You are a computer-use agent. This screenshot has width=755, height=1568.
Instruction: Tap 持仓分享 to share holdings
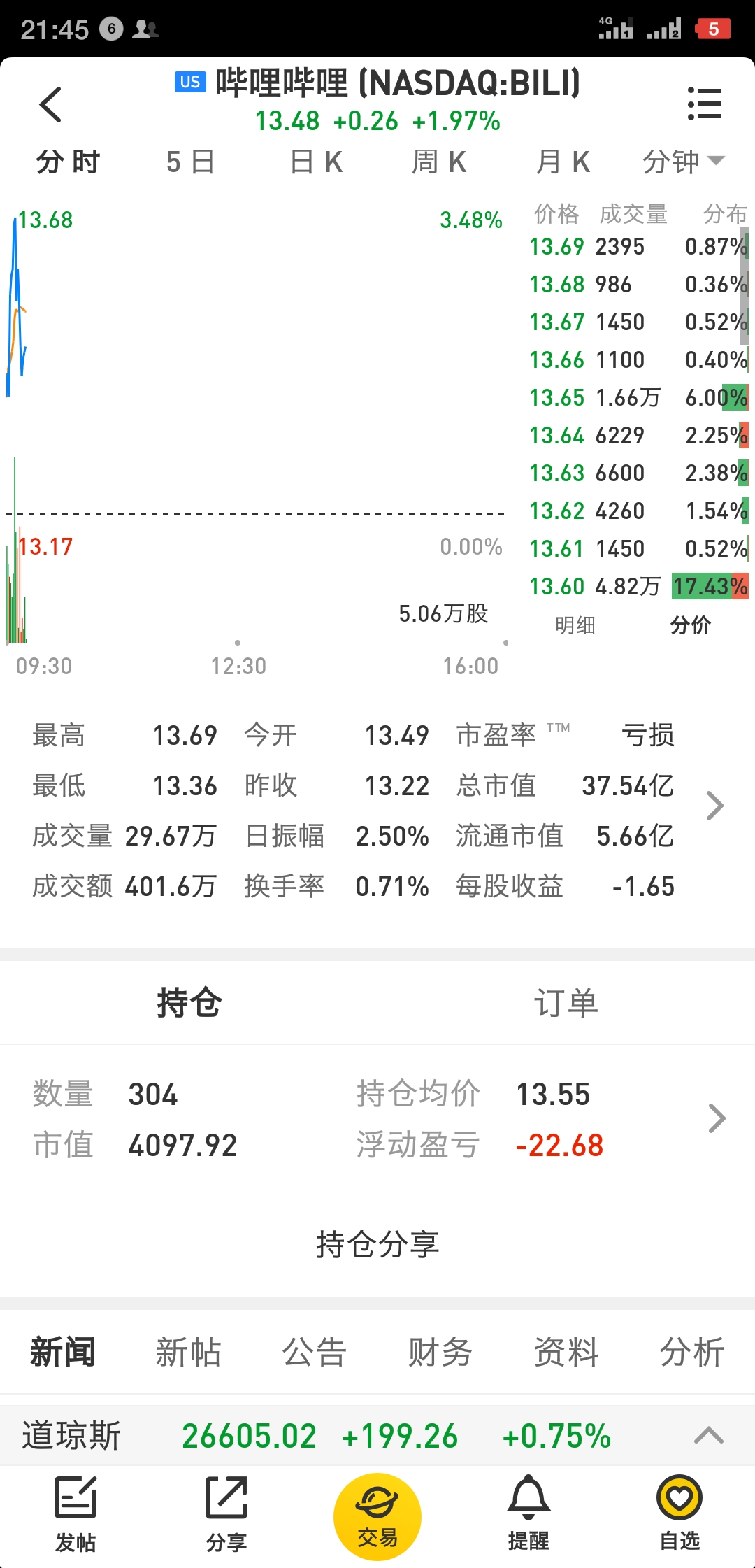pos(377,1245)
